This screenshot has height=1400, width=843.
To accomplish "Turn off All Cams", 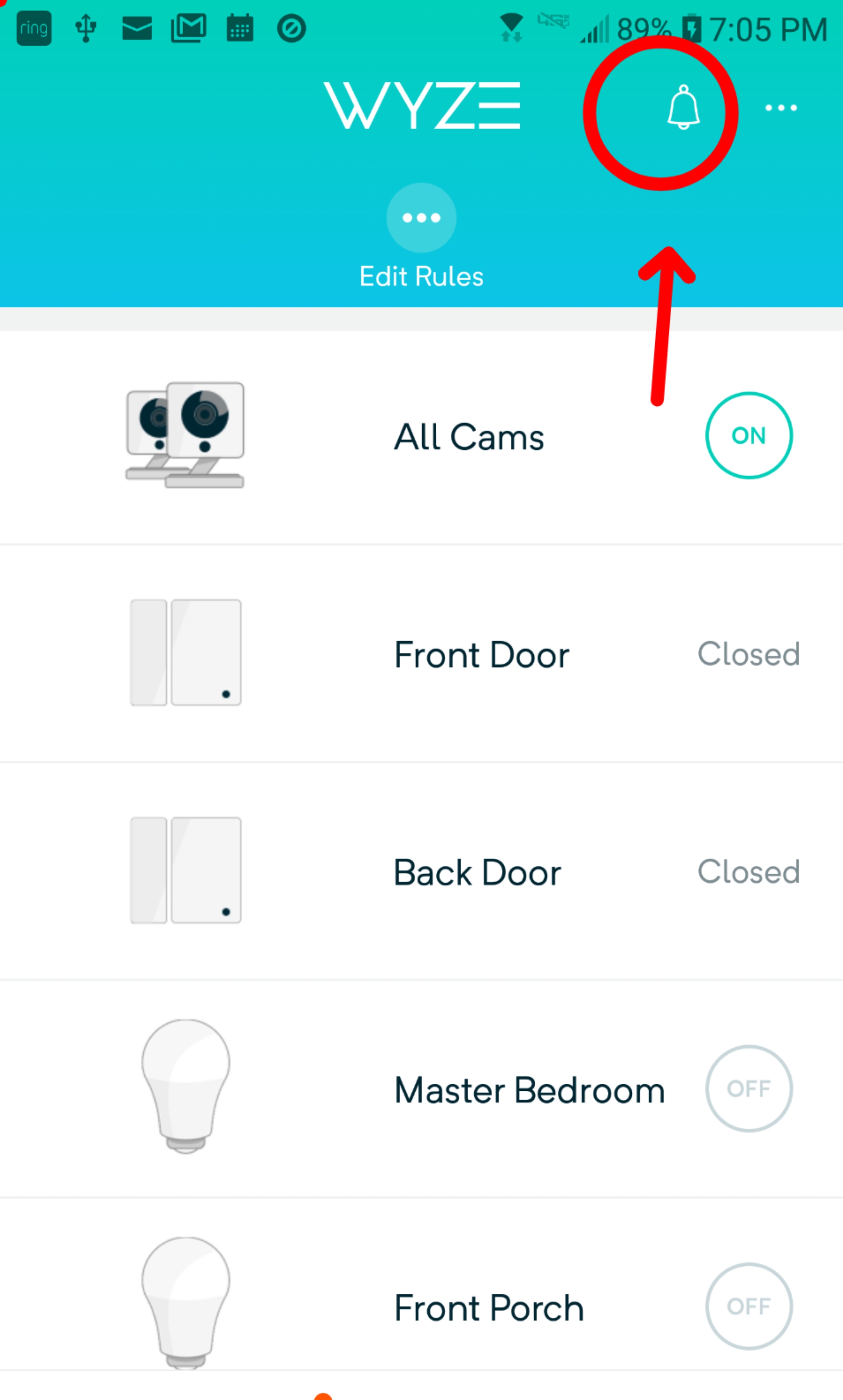I will pos(748,436).
